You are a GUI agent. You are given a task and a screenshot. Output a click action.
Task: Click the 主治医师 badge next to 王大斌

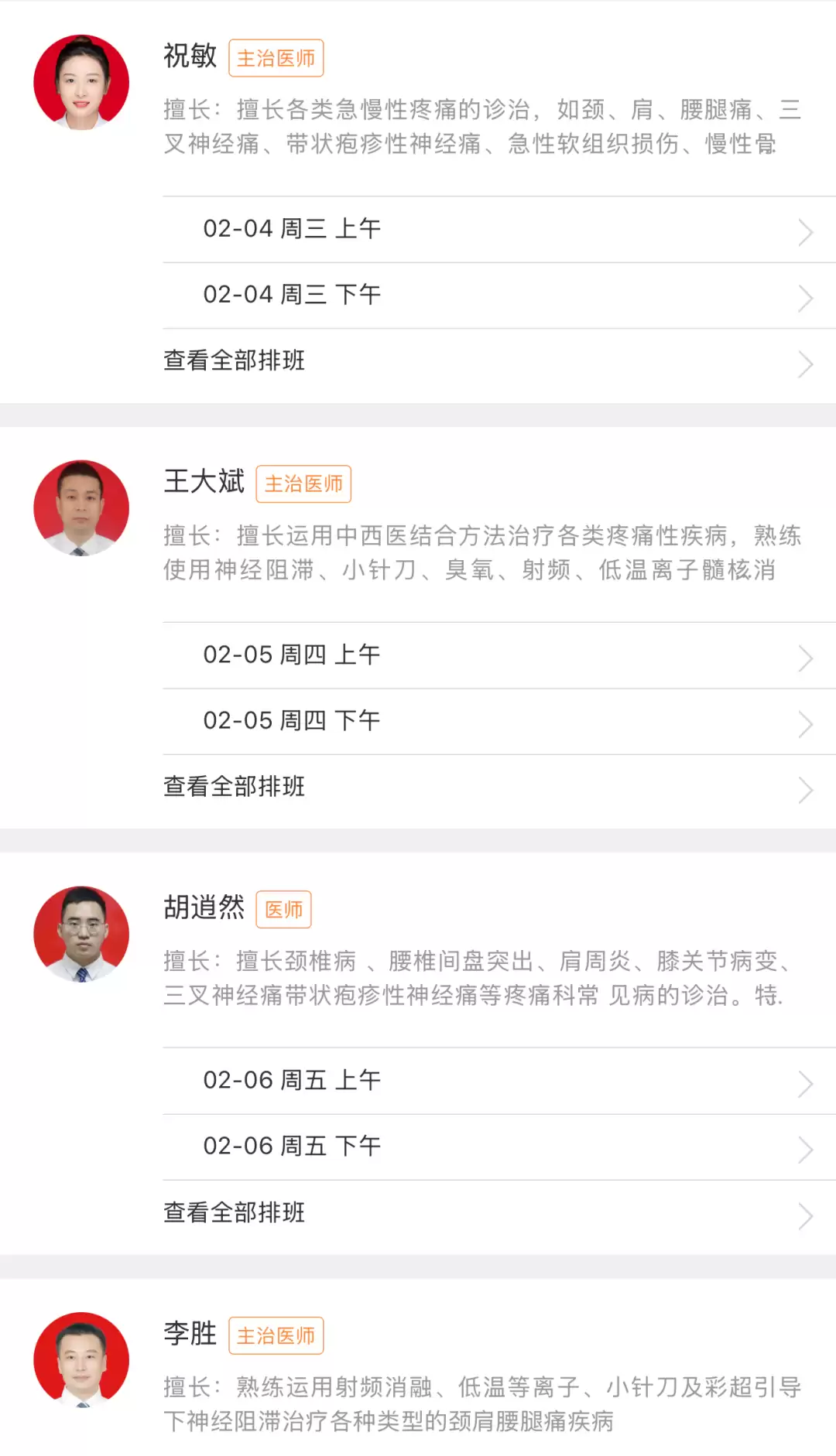[303, 484]
